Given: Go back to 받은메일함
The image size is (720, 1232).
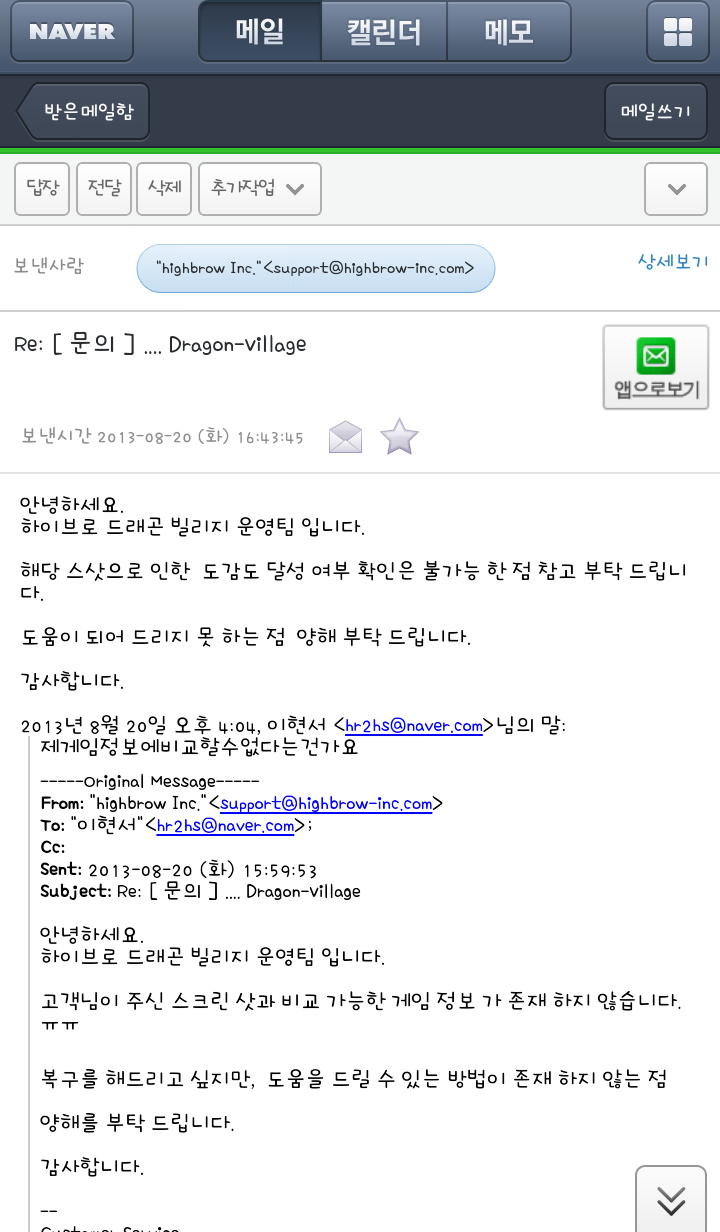Looking at the screenshot, I should (x=84, y=110).
